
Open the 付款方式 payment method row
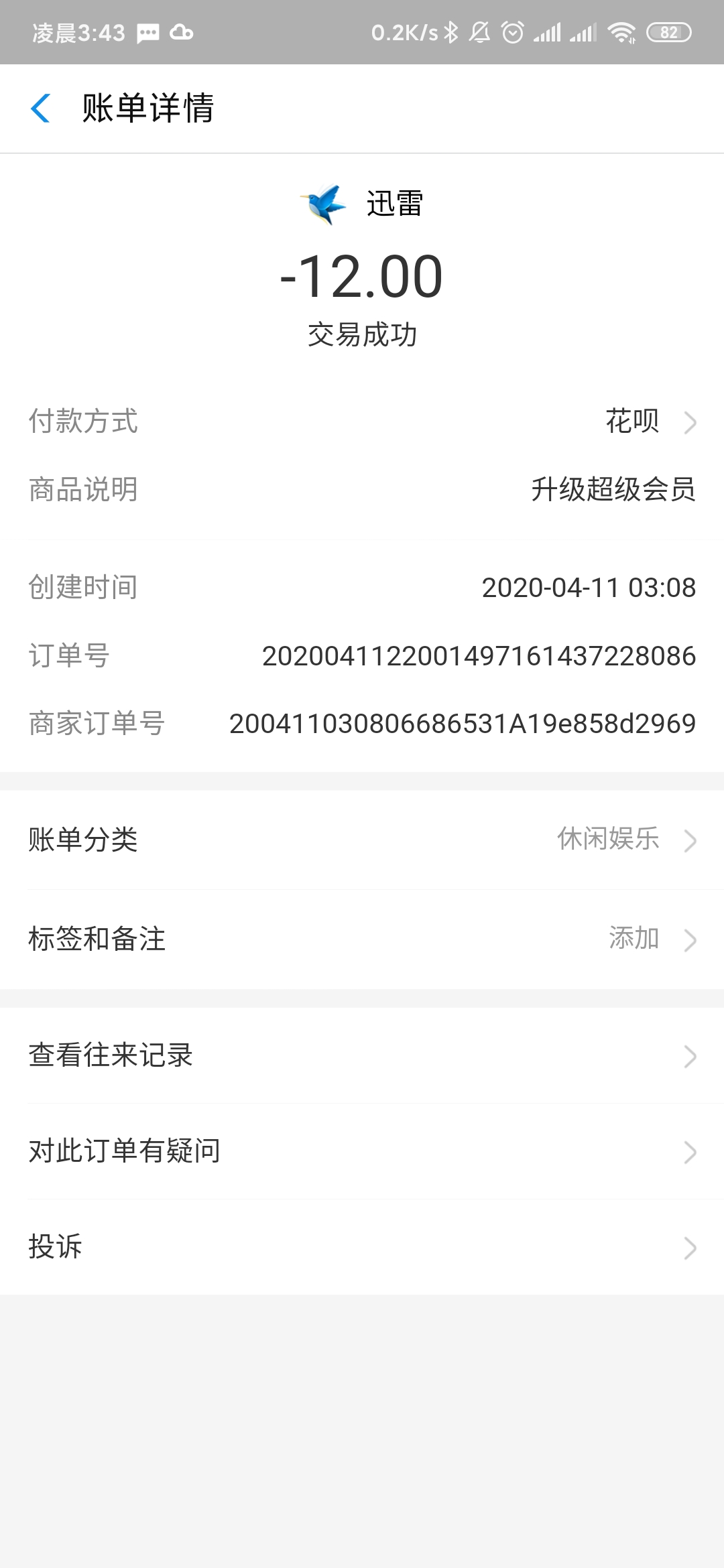(x=362, y=422)
